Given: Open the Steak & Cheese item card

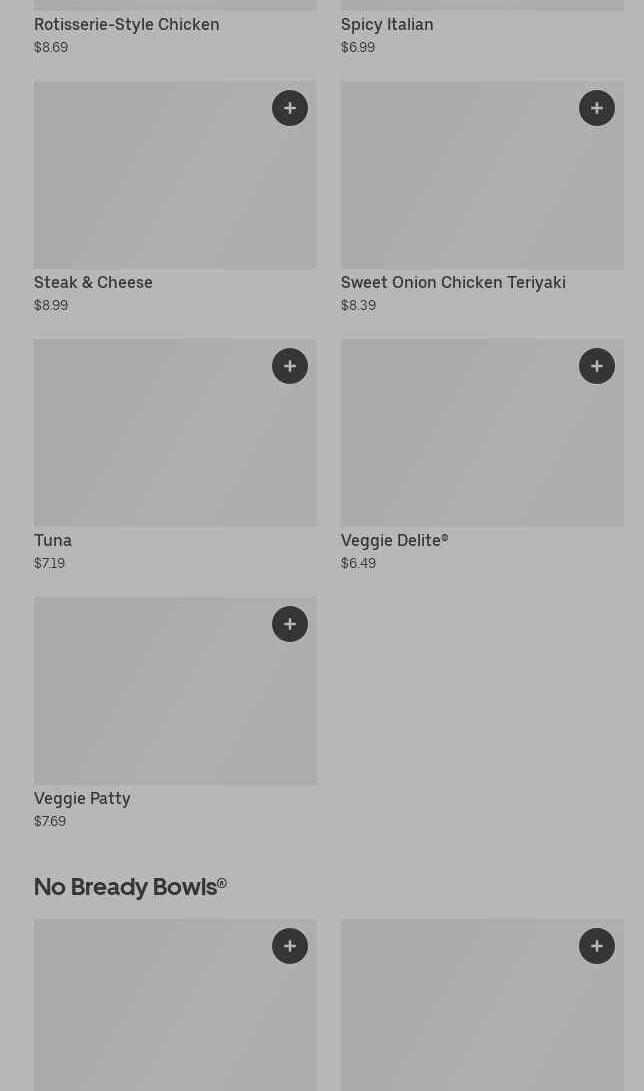Looking at the screenshot, I should pos(175,198).
